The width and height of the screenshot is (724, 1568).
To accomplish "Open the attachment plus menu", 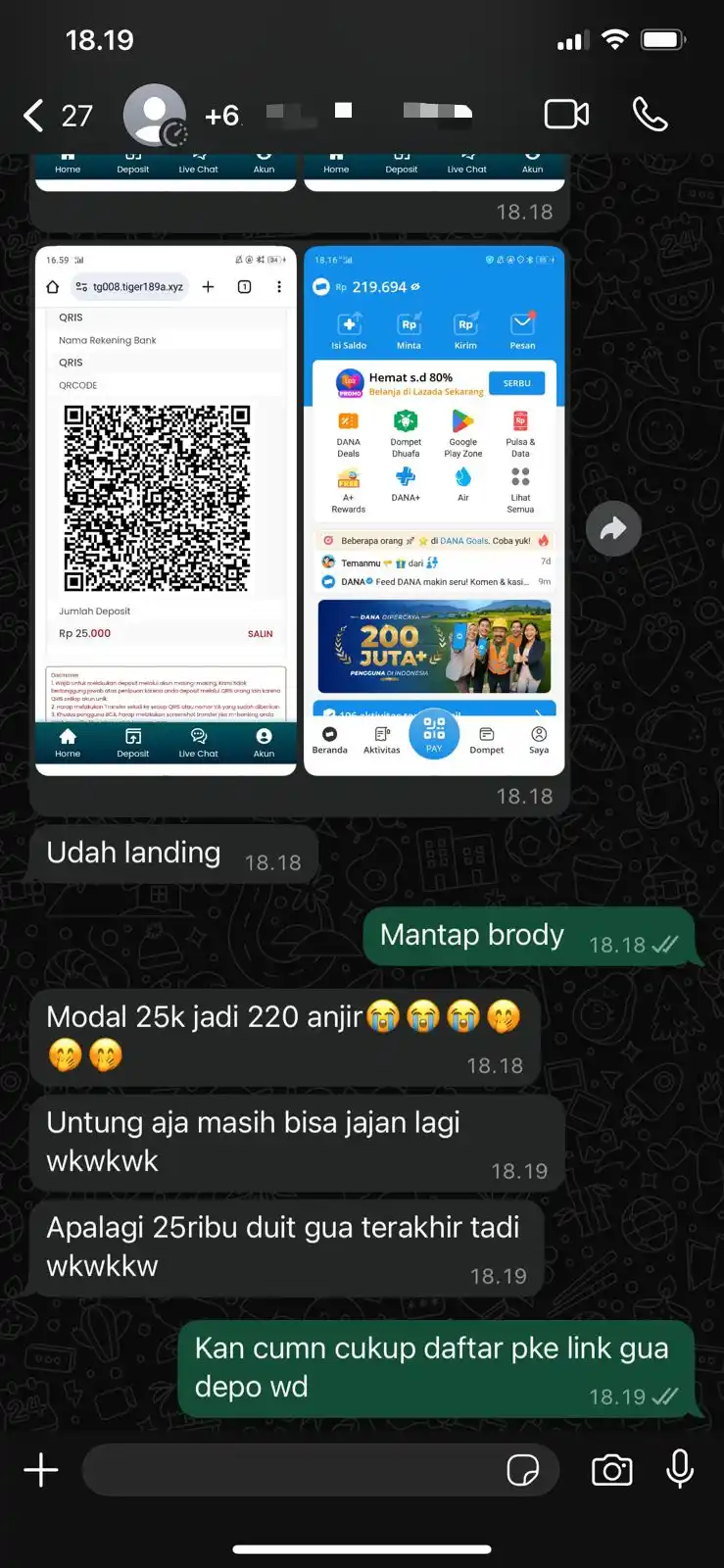I will pyautogui.click(x=41, y=1470).
